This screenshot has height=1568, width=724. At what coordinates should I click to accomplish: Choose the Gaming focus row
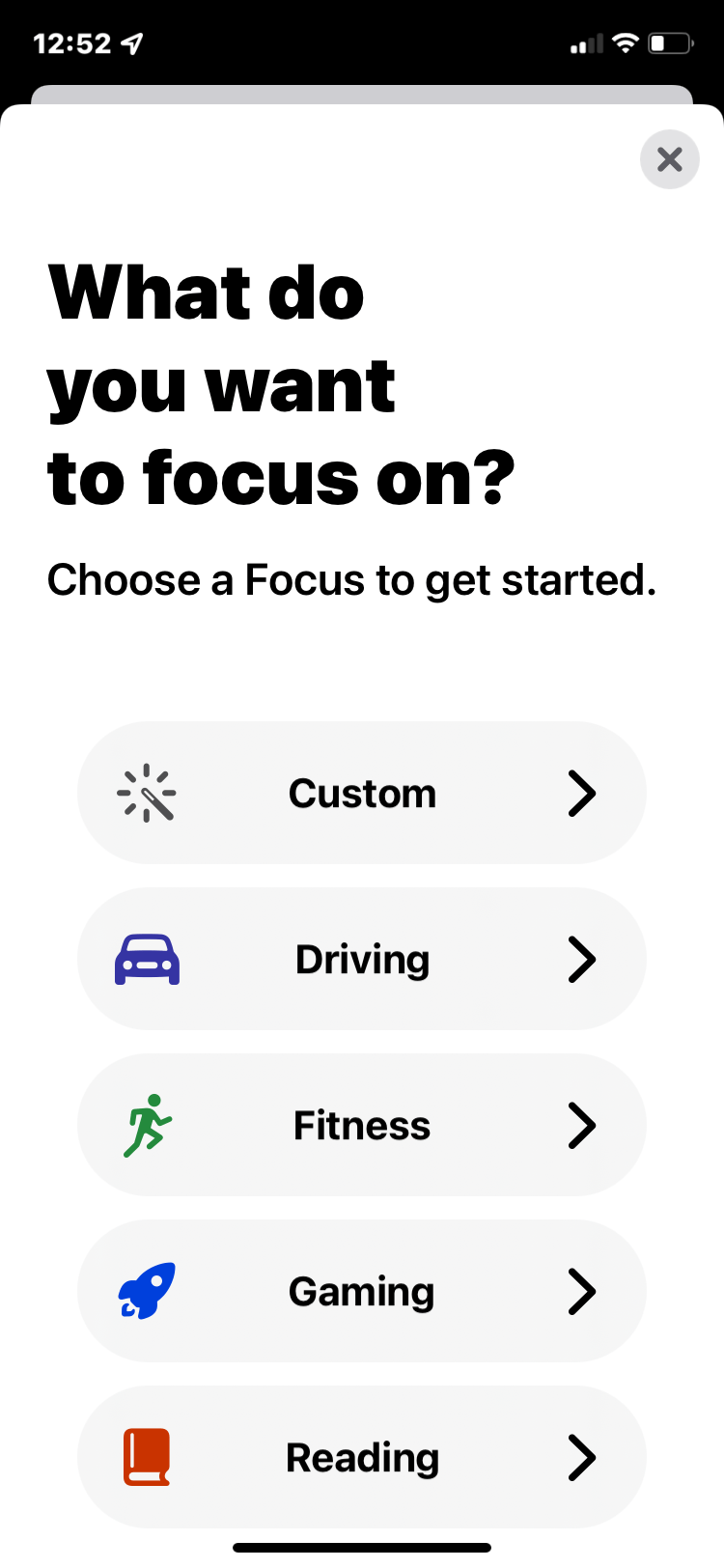point(362,1291)
